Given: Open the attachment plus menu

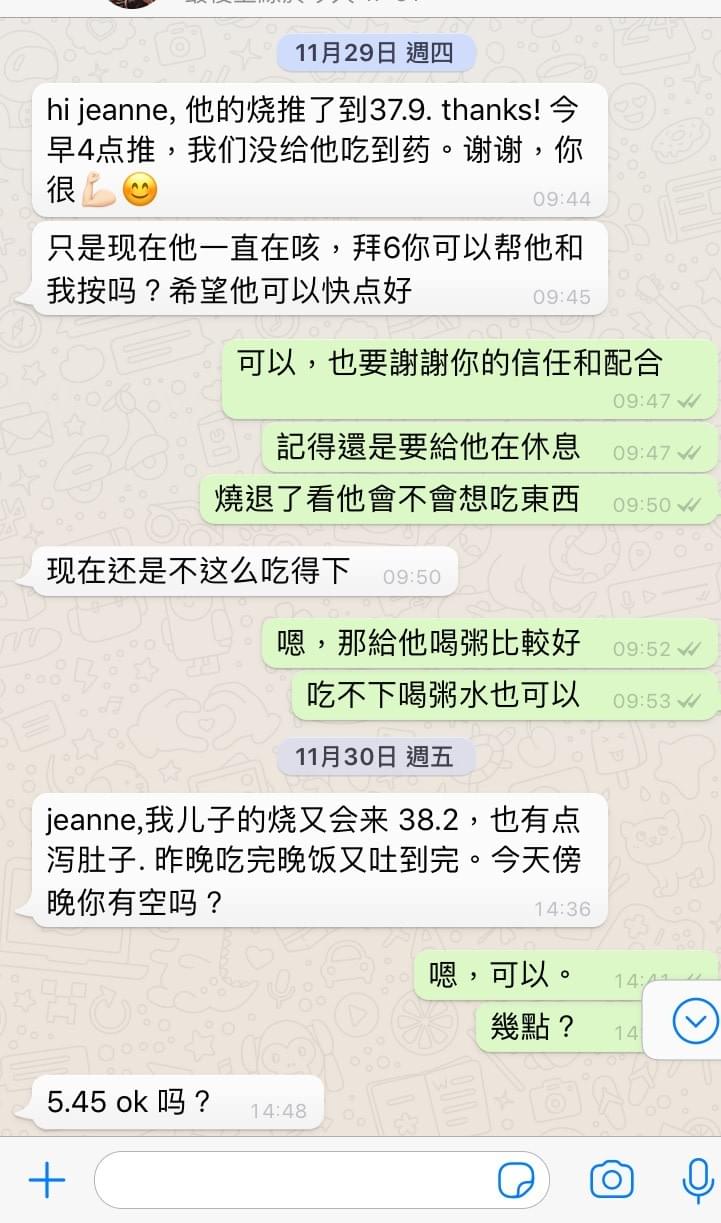Looking at the screenshot, I should tap(46, 1181).
